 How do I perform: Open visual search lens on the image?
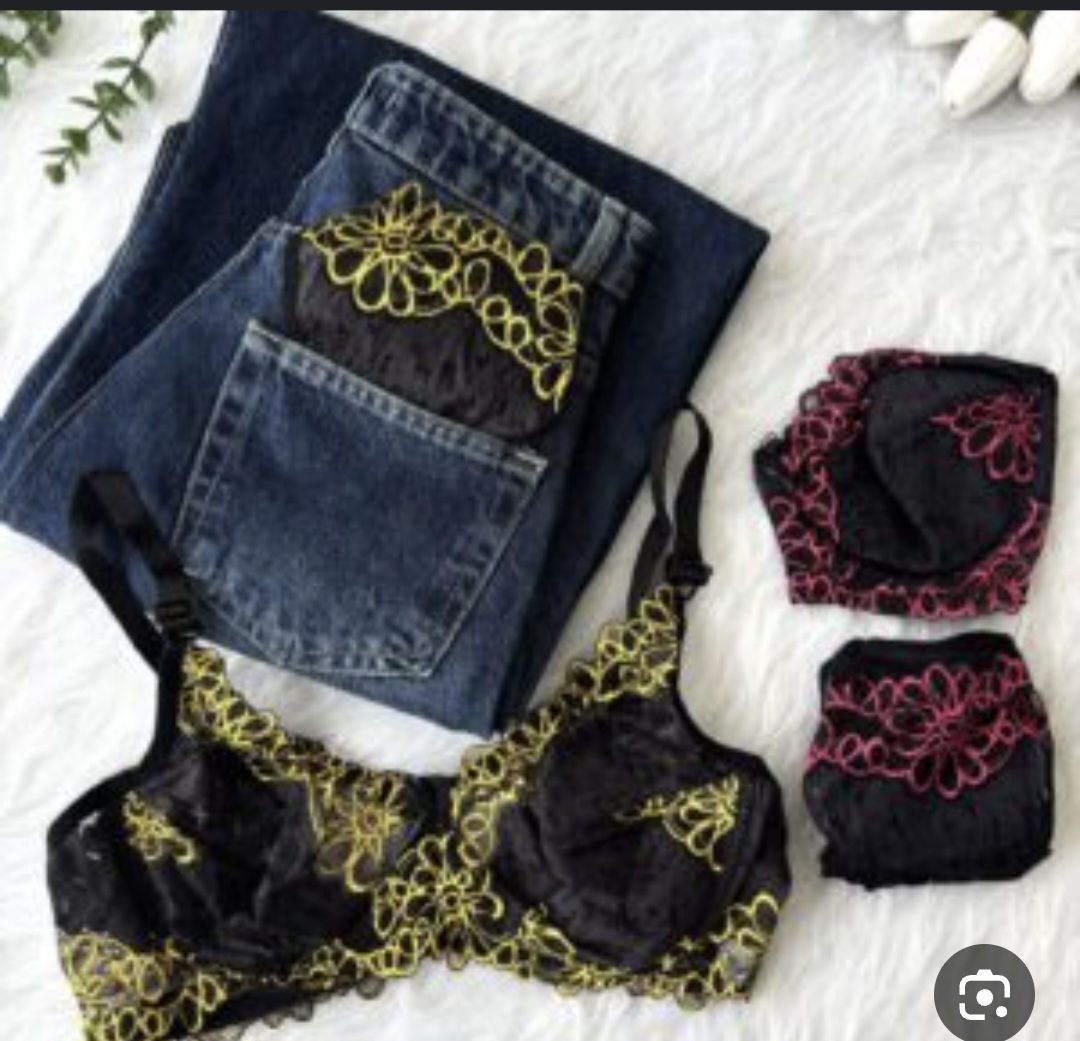point(984,992)
